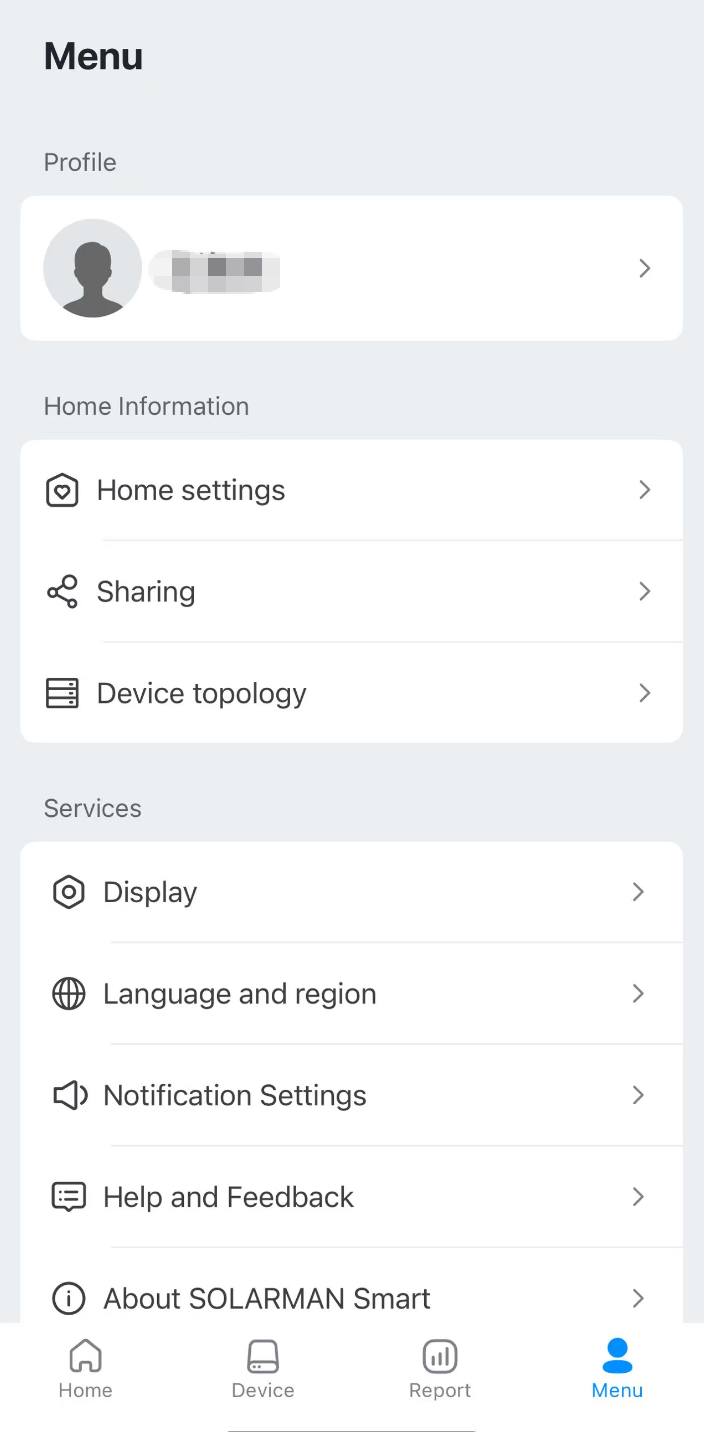Open Display settings
The height and width of the screenshot is (1432, 704).
pyautogui.click(x=350, y=892)
